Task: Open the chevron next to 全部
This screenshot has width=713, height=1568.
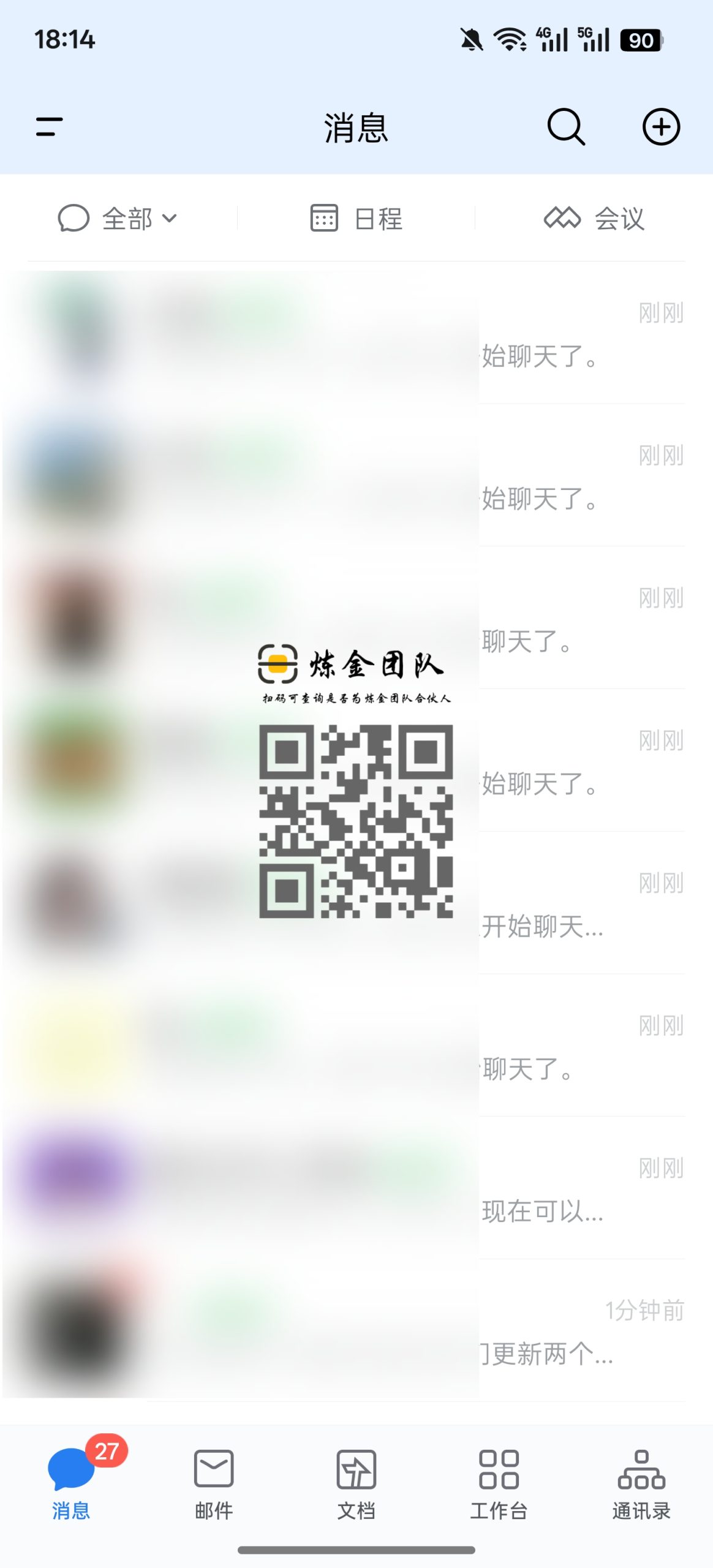Action: coord(170,218)
